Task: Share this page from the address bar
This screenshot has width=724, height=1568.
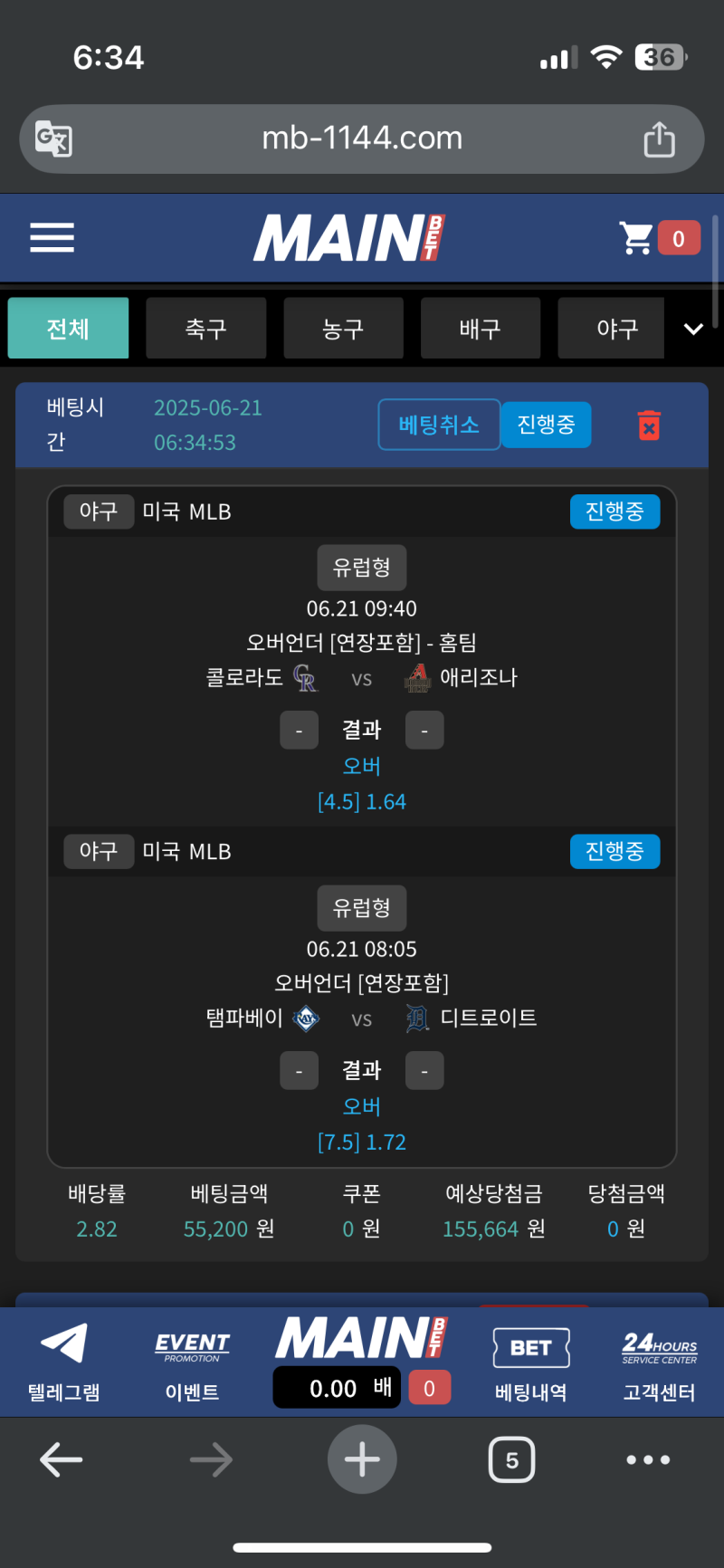Action: coord(659,139)
